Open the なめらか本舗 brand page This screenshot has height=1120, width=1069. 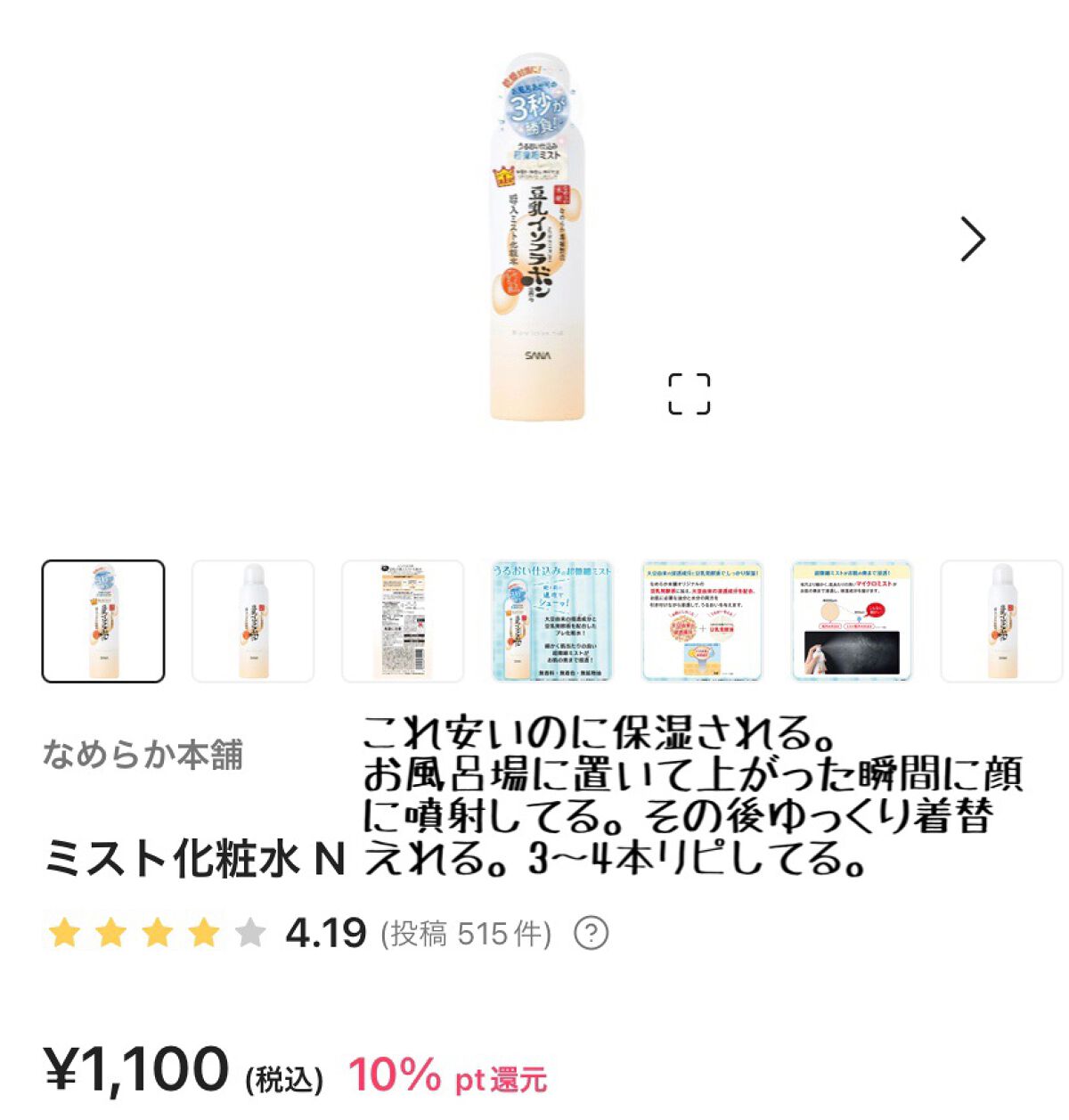coord(143,755)
